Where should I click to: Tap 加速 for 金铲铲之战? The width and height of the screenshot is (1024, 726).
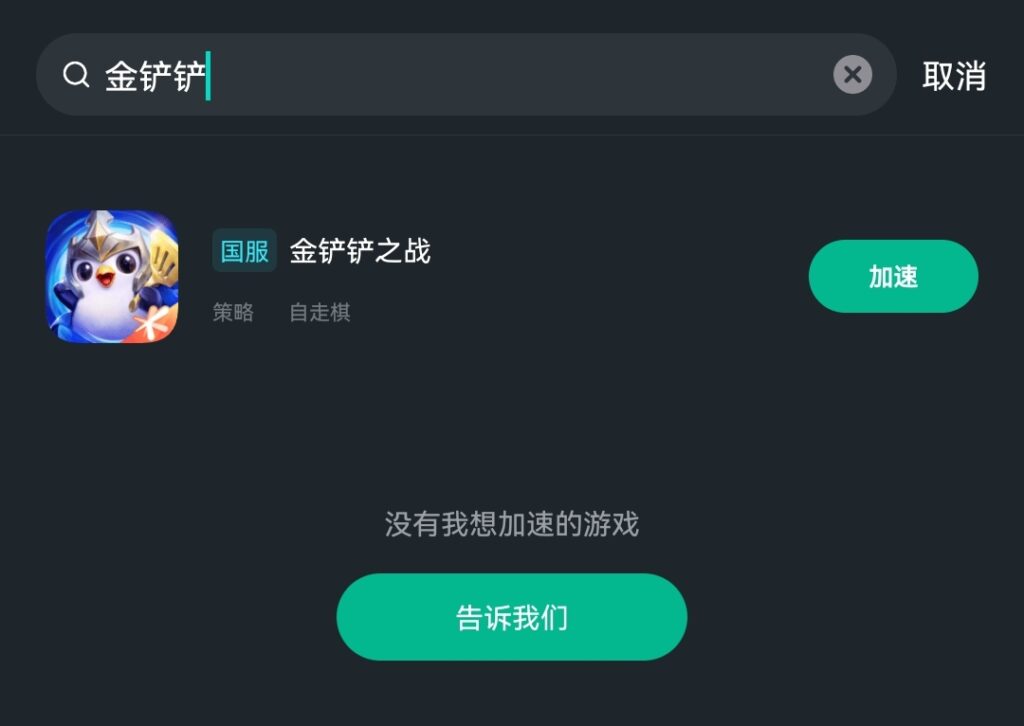point(892,276)
